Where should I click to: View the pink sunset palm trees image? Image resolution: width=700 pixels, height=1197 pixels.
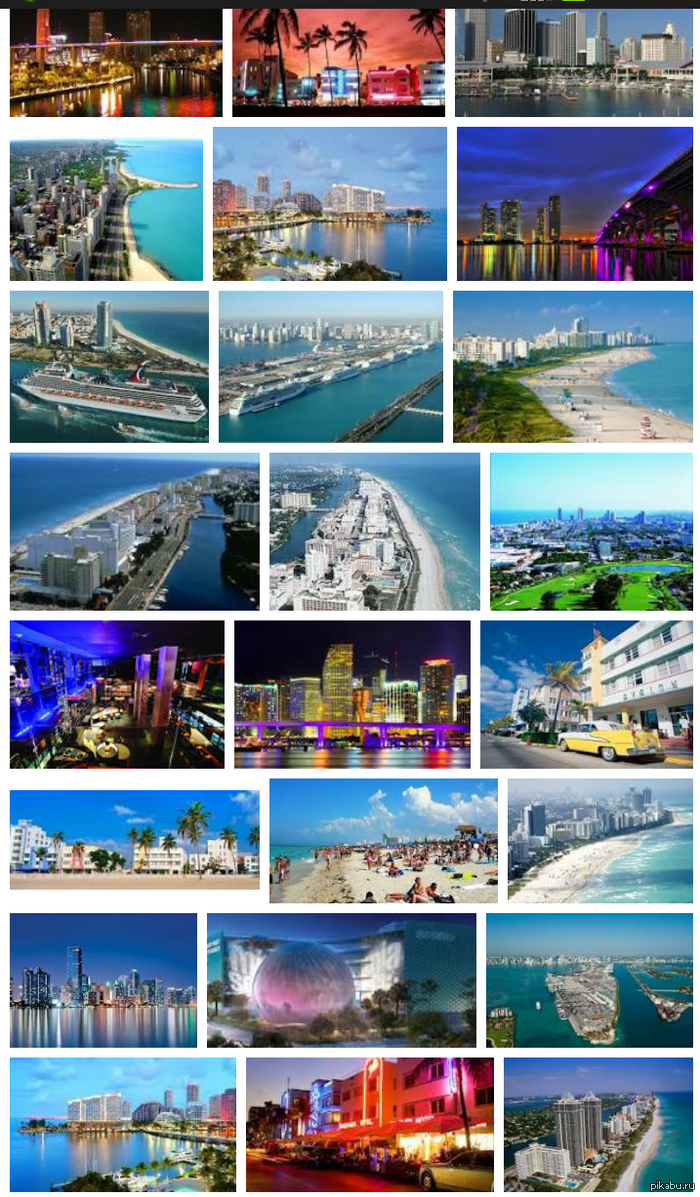coord(338,62)
